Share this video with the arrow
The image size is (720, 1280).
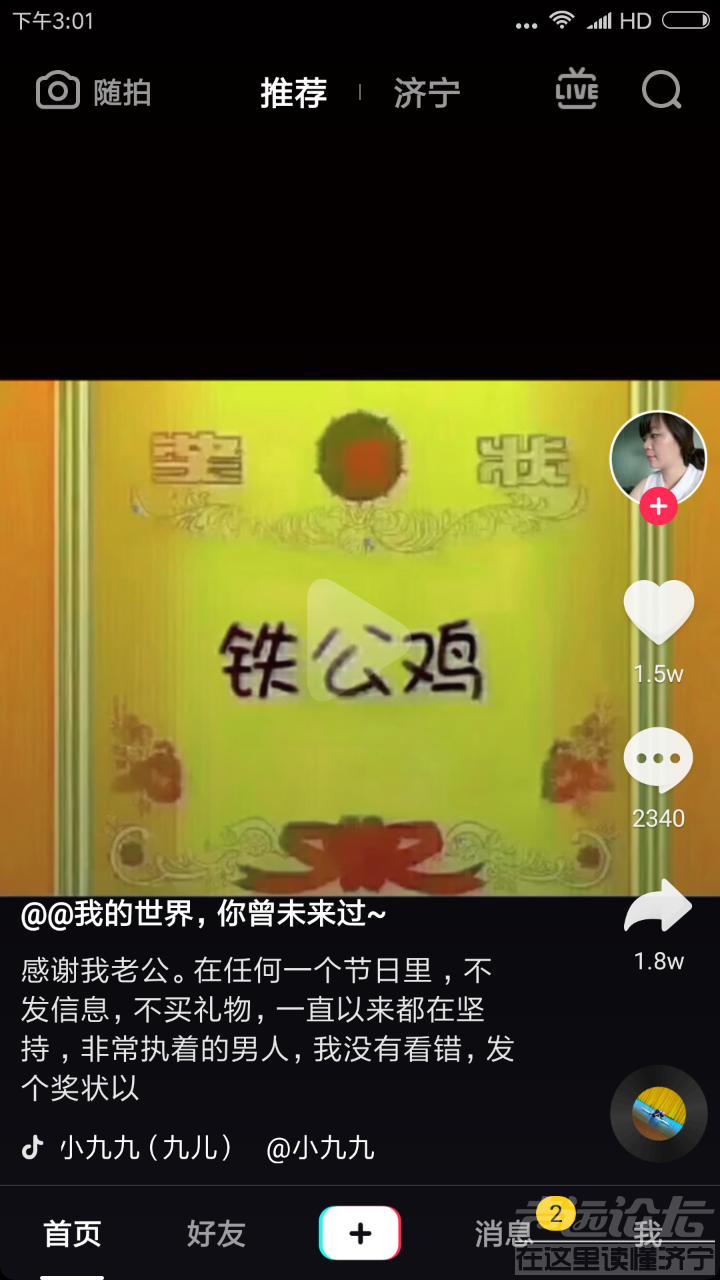[x=658, y=908]
